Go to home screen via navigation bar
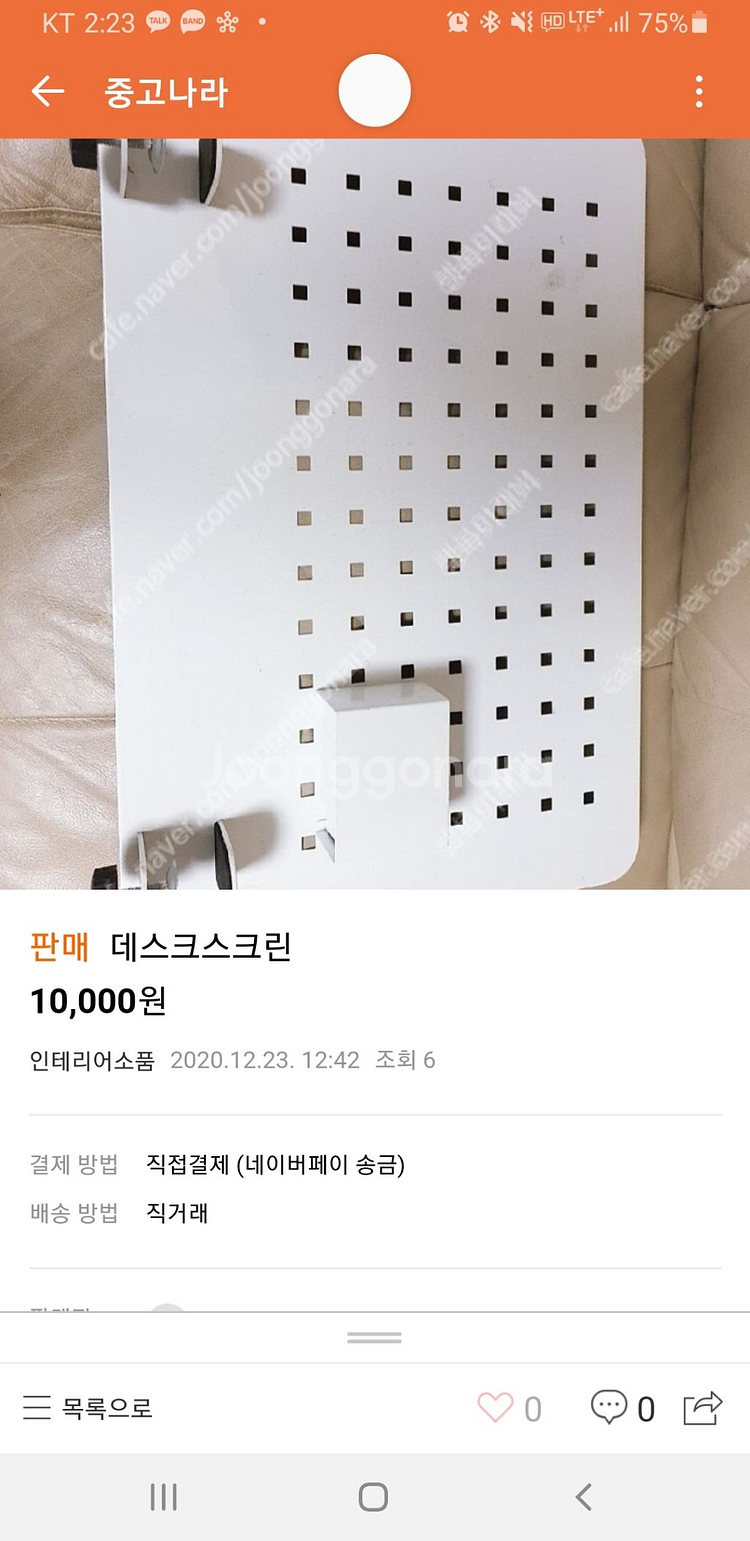The width and height of the screenshot is (750, 1541). [373, 1497]
